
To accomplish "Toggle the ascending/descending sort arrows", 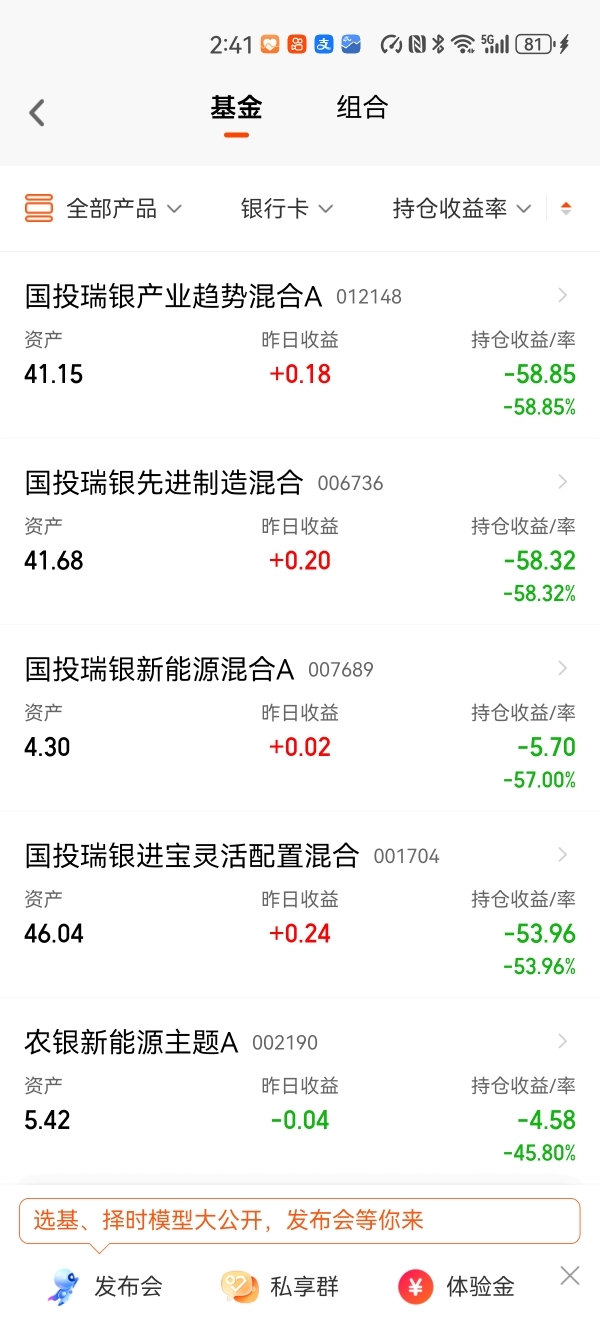I will tap(566, 208).
